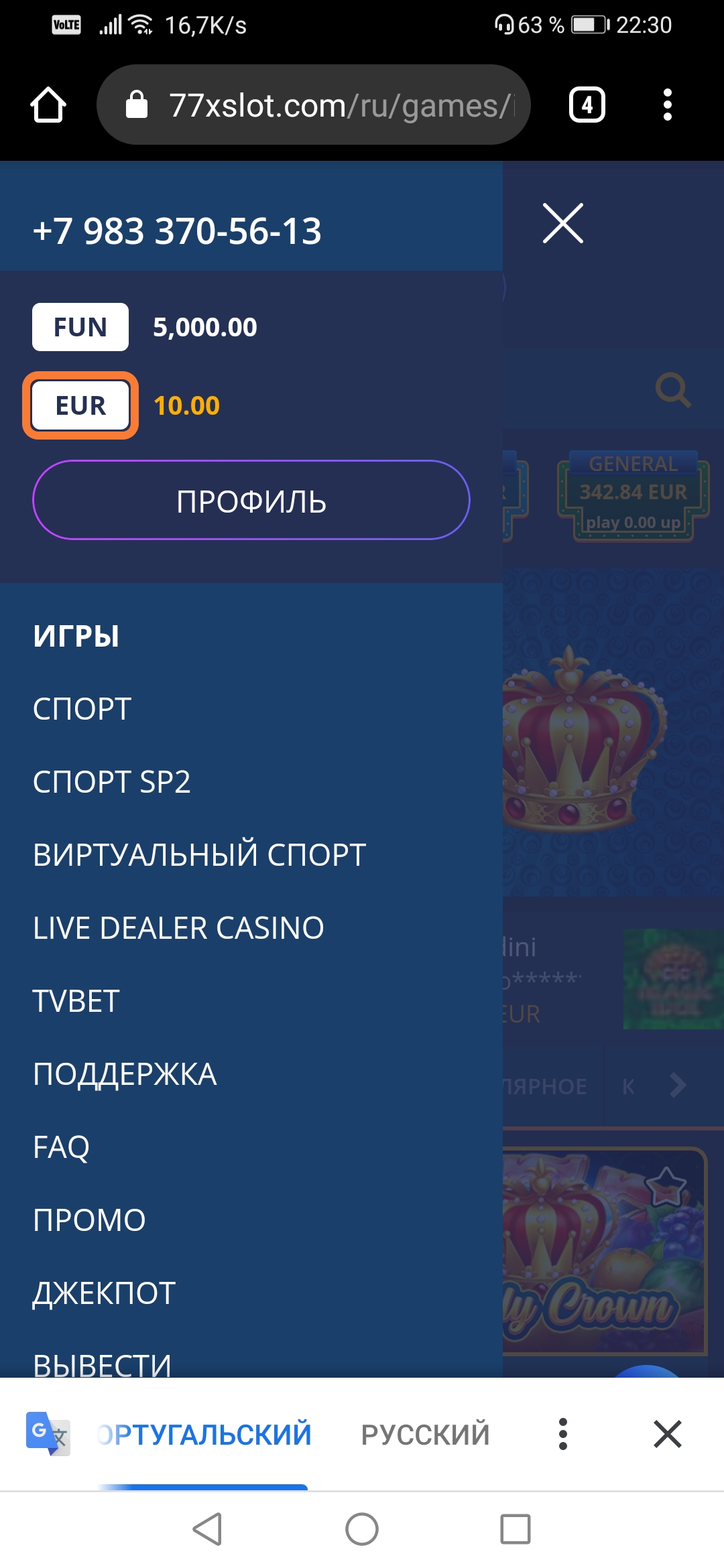Viewport: 724px width, 1568px height.
Task: Open ВИРТУАЛЬНЫЙ СПОРТ
Action: pos(200,855)
